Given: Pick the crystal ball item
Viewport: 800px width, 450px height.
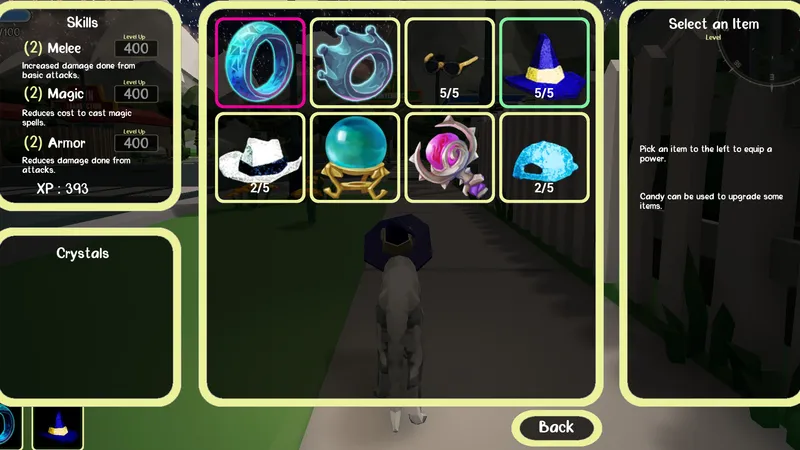Looking at the screenshot, I should tap(355, 157).
